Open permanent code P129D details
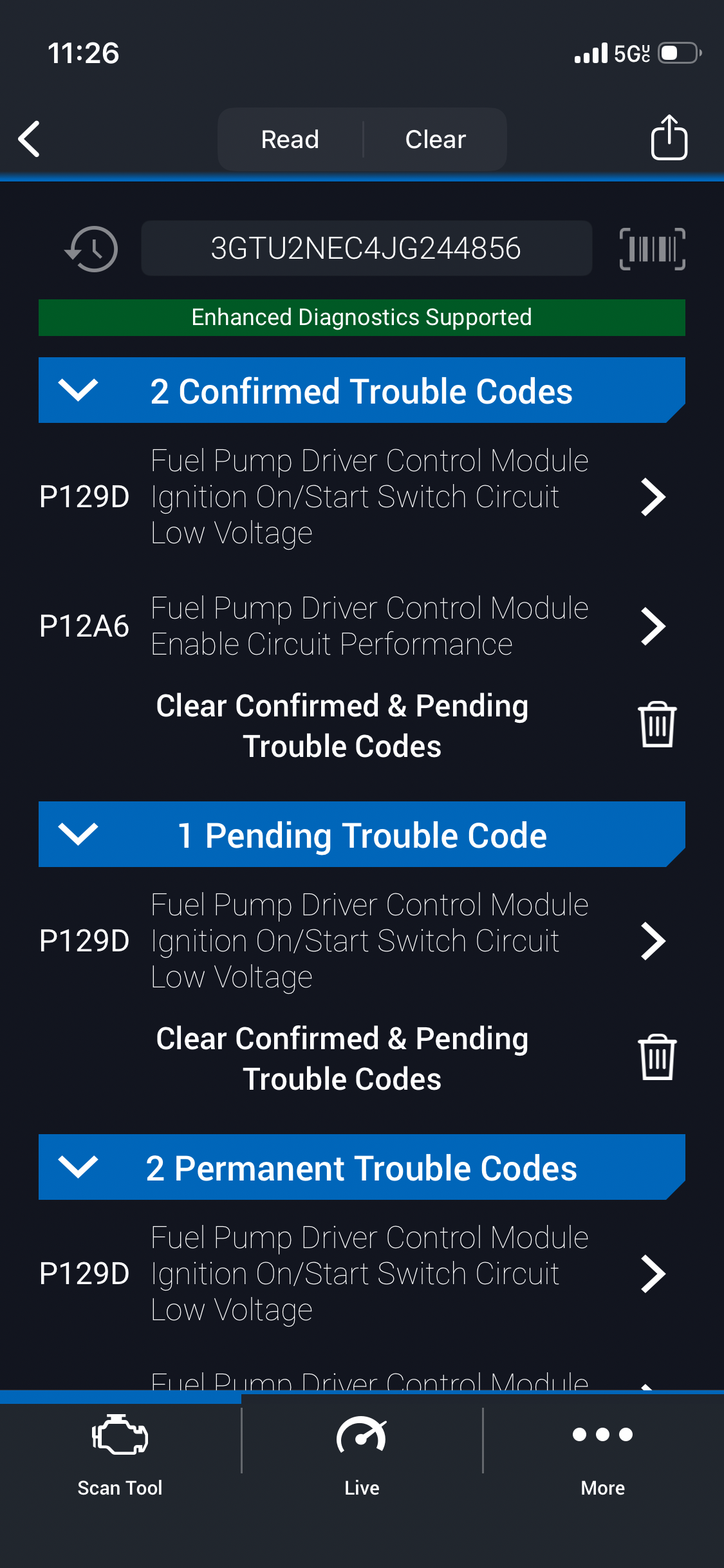This screenshot has height=1568, width=724. 653,1274
